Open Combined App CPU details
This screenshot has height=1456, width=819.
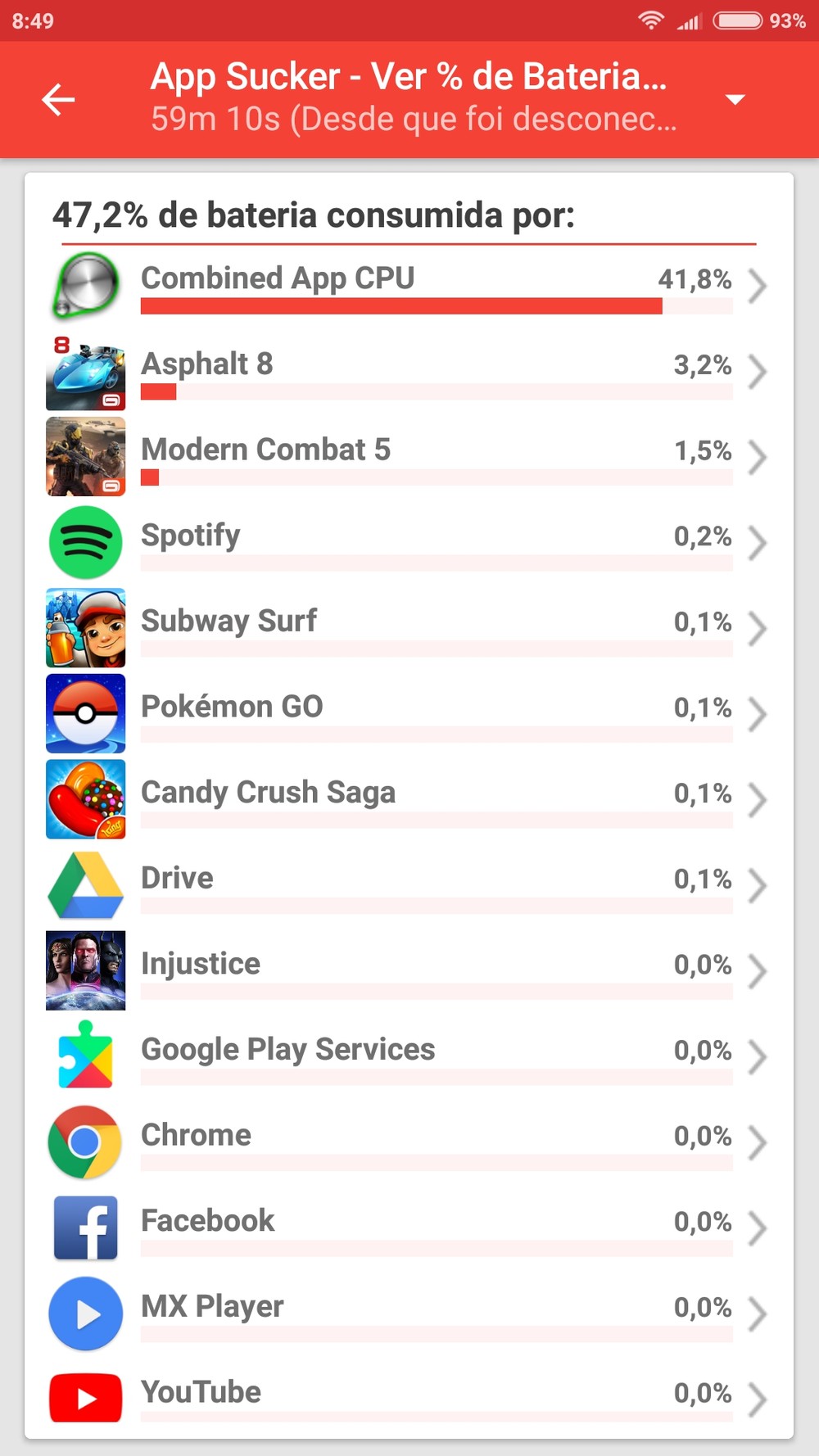409,286
